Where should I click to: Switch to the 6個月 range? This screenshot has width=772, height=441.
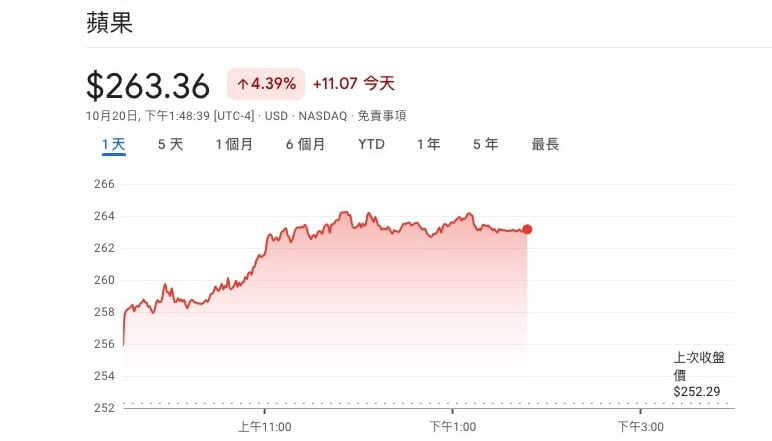pyautogui.click(x=305, y=144)
